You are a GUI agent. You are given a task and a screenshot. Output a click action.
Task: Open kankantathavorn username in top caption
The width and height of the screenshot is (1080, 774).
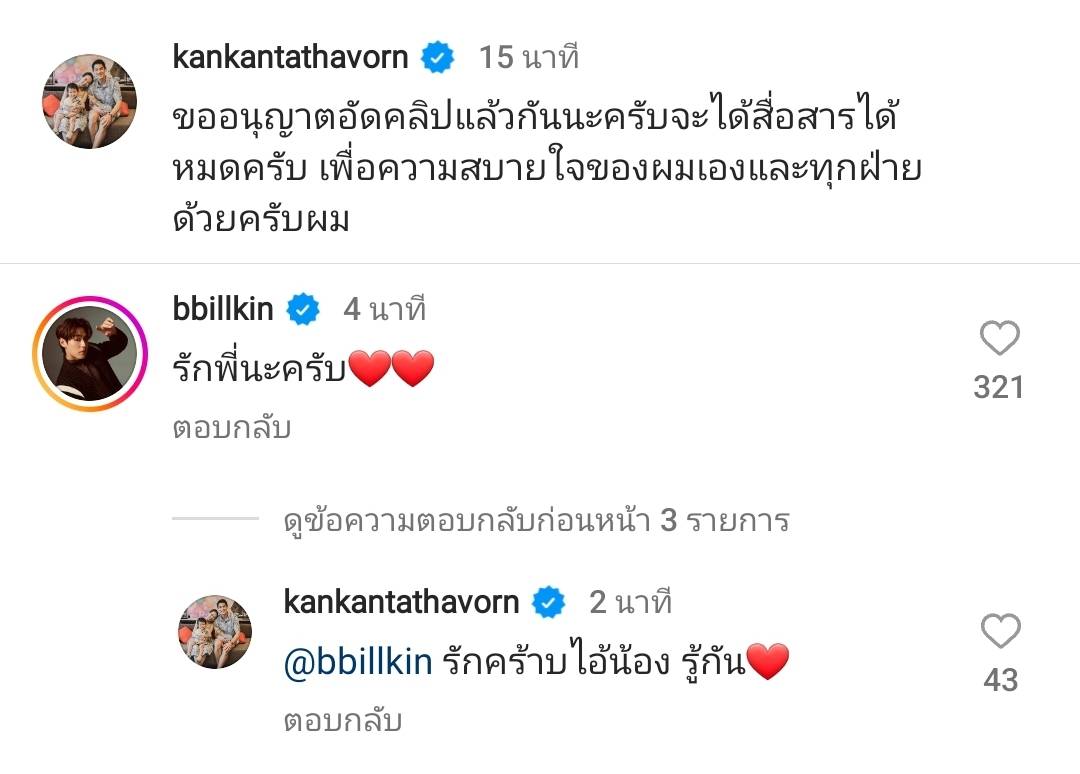tap(291, 56)
